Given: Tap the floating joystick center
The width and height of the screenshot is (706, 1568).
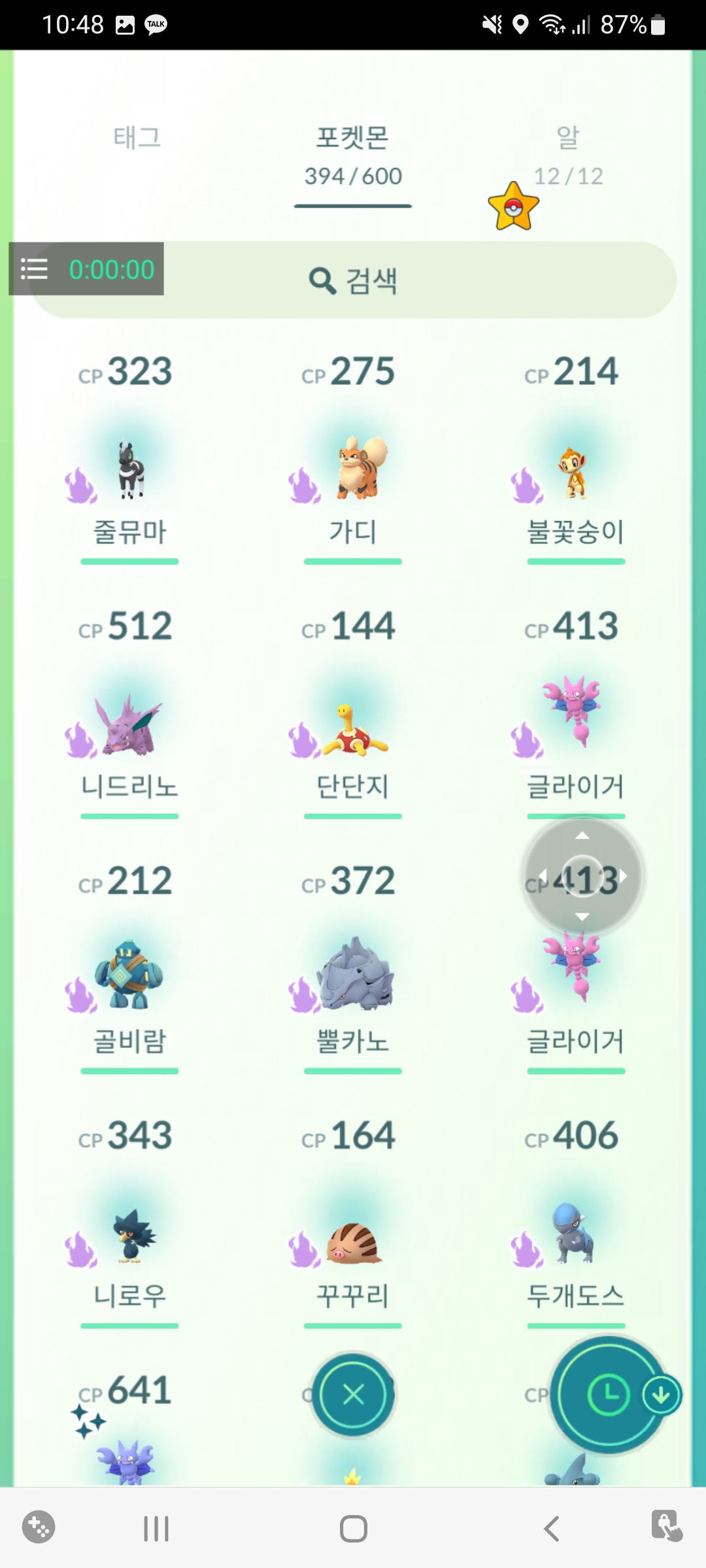Looking at the screenshot, I should 582,875.
